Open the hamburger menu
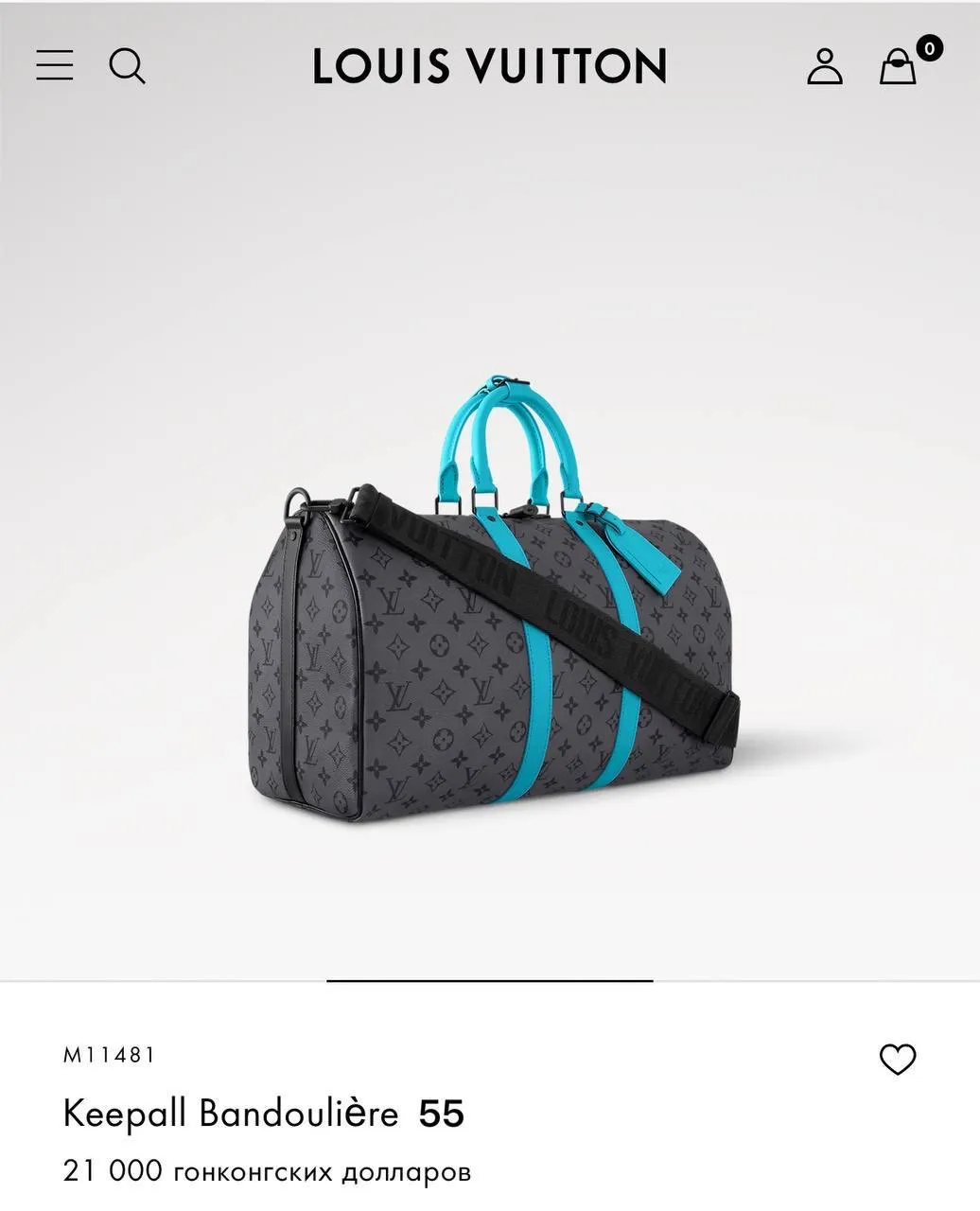The height and width of the screenshot is (1211, 980). click(x=55, y=65)
